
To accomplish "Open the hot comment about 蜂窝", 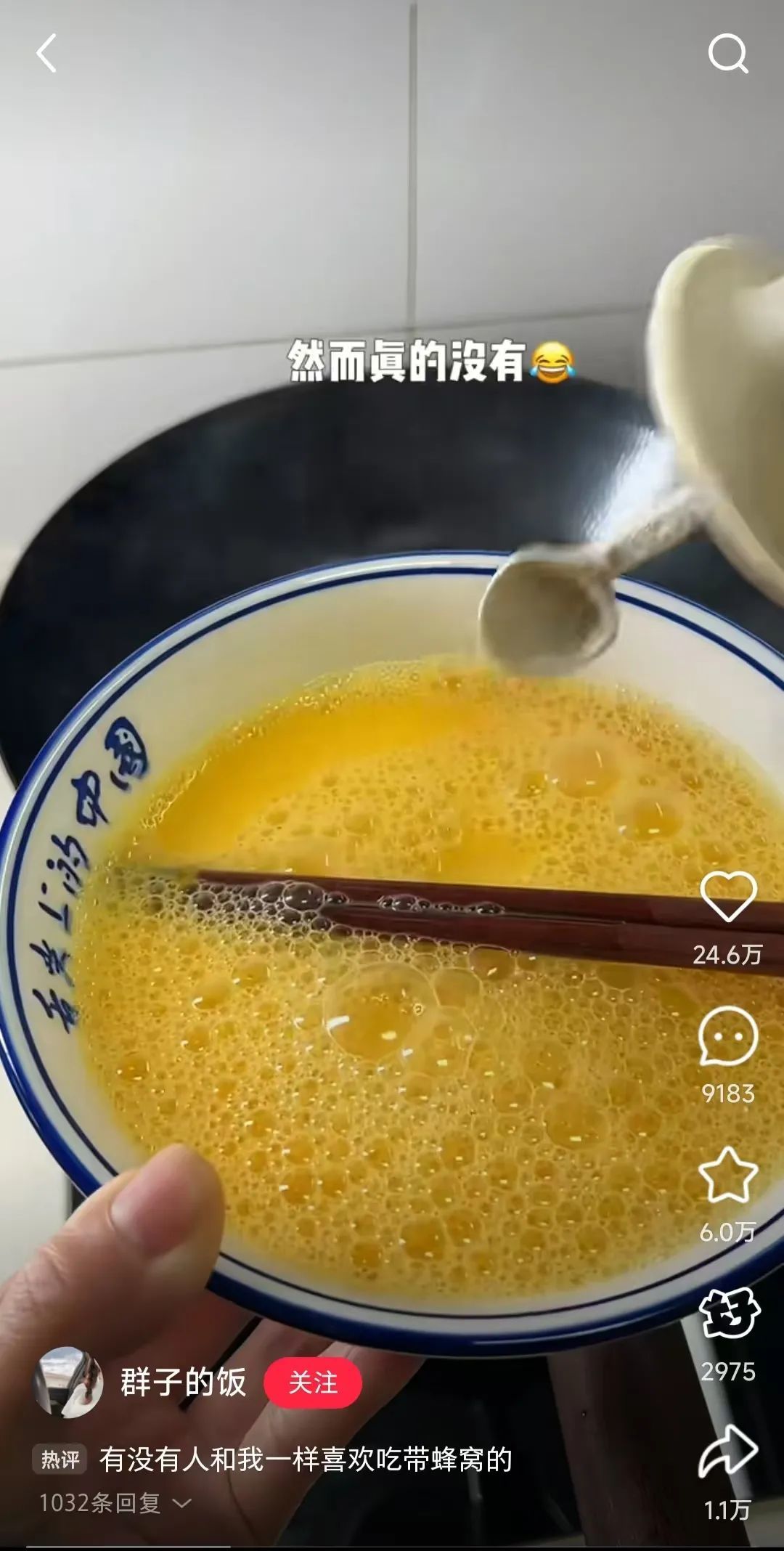I will [305, 1460].
